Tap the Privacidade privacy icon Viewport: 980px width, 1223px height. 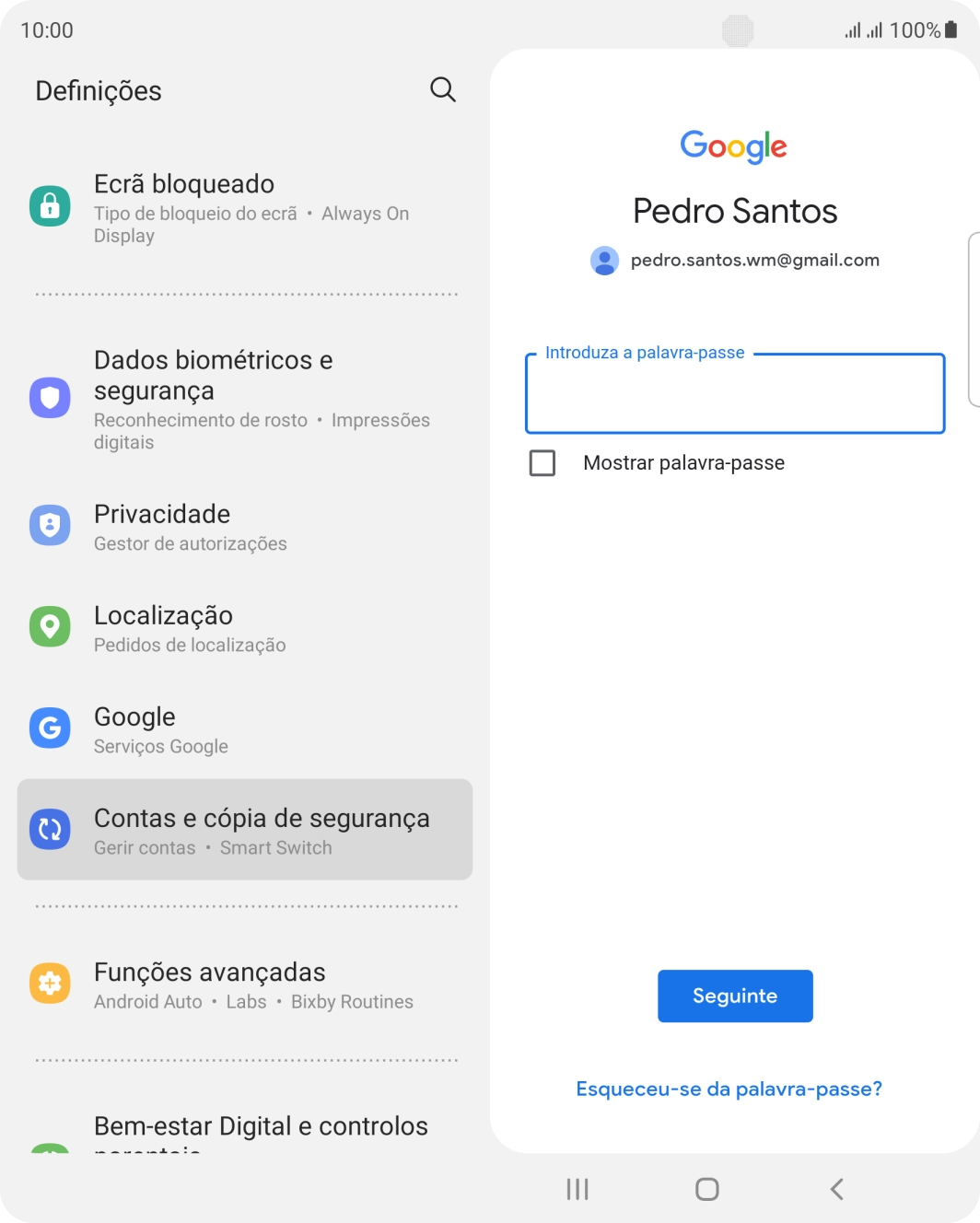point(50,525)
